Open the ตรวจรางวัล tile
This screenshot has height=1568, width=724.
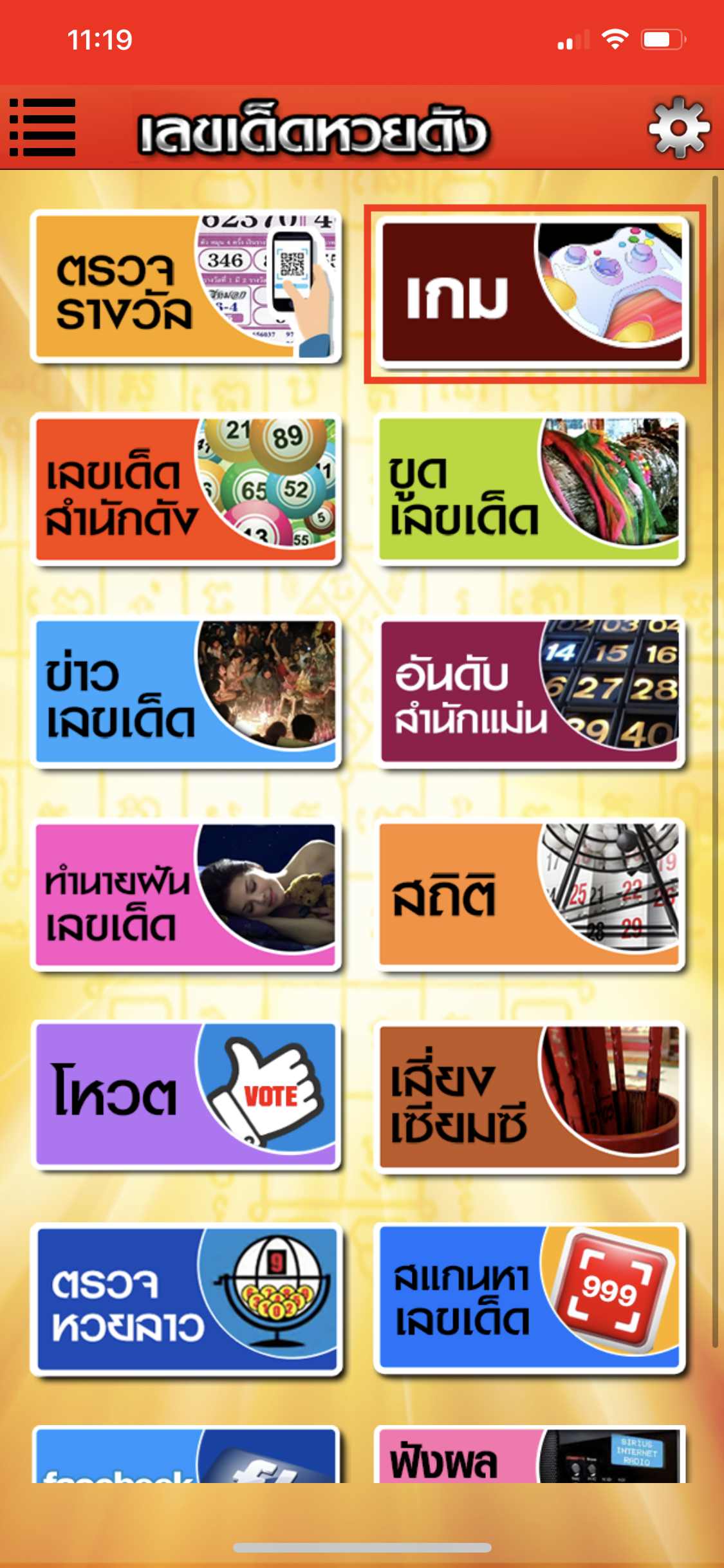coord(185,286)
